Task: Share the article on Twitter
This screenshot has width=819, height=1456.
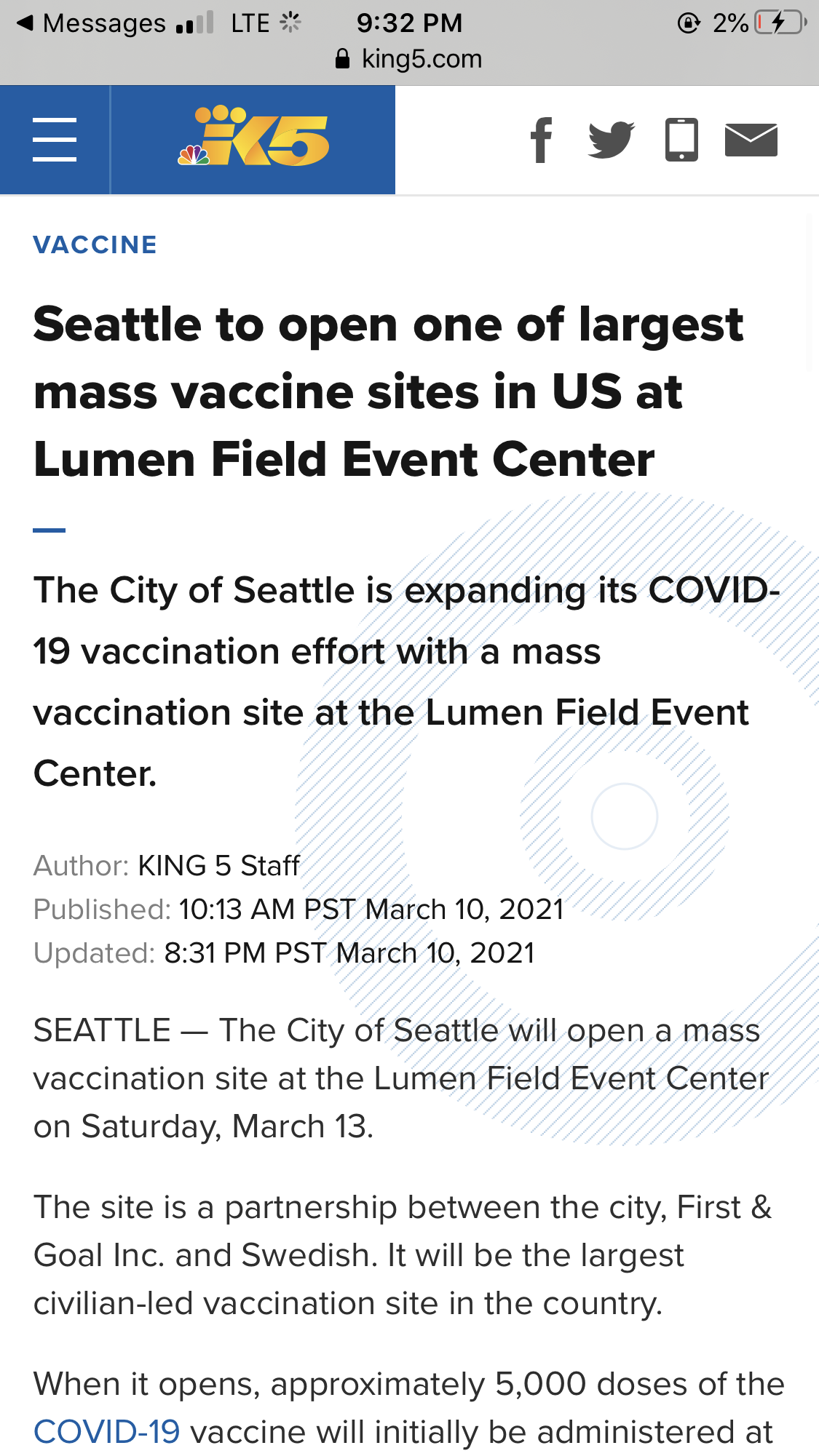Action: pyautogui.click(x=612, y=140)
